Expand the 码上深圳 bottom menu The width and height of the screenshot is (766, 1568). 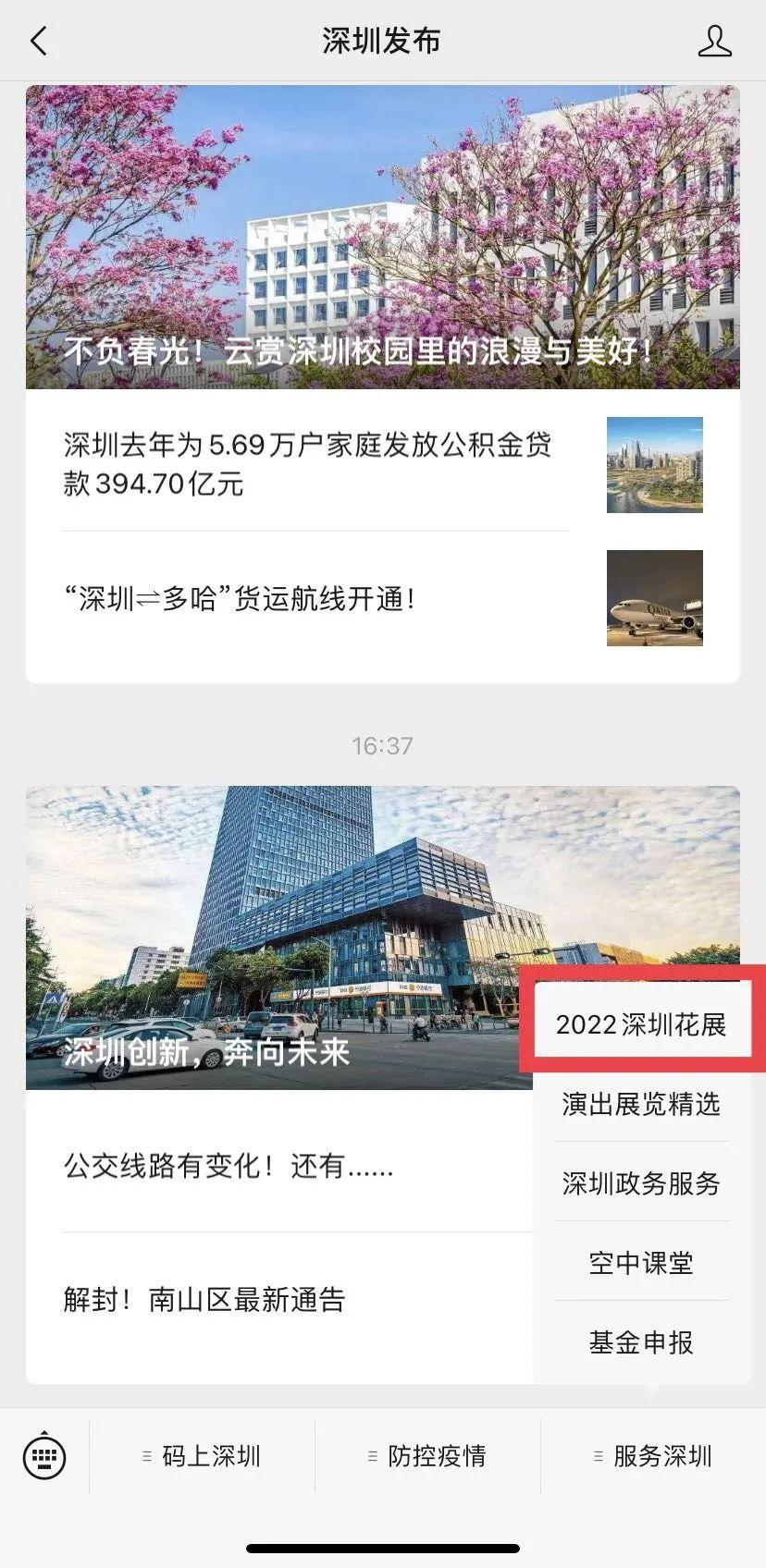click(x=202, y=1456)
